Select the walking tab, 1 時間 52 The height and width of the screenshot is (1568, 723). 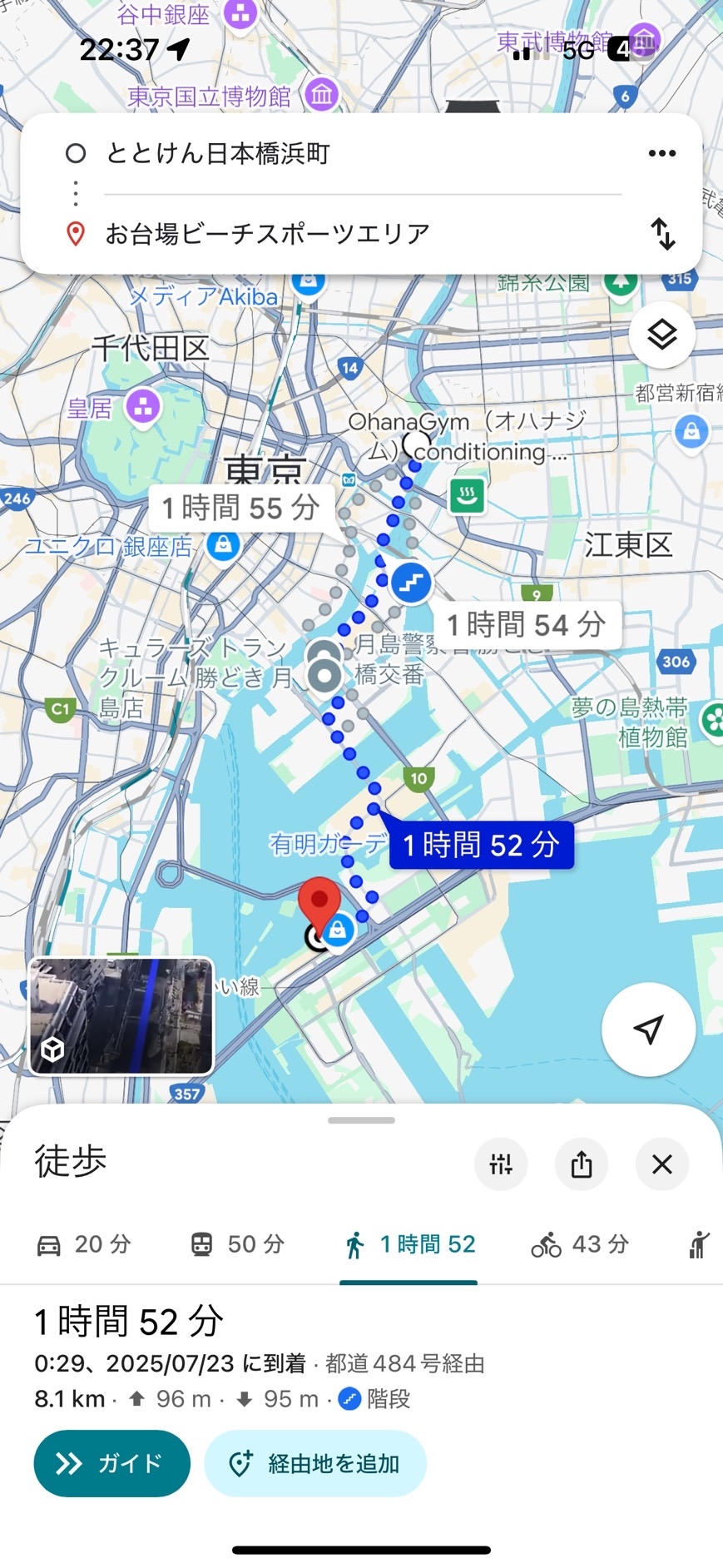click(409, 1244)
